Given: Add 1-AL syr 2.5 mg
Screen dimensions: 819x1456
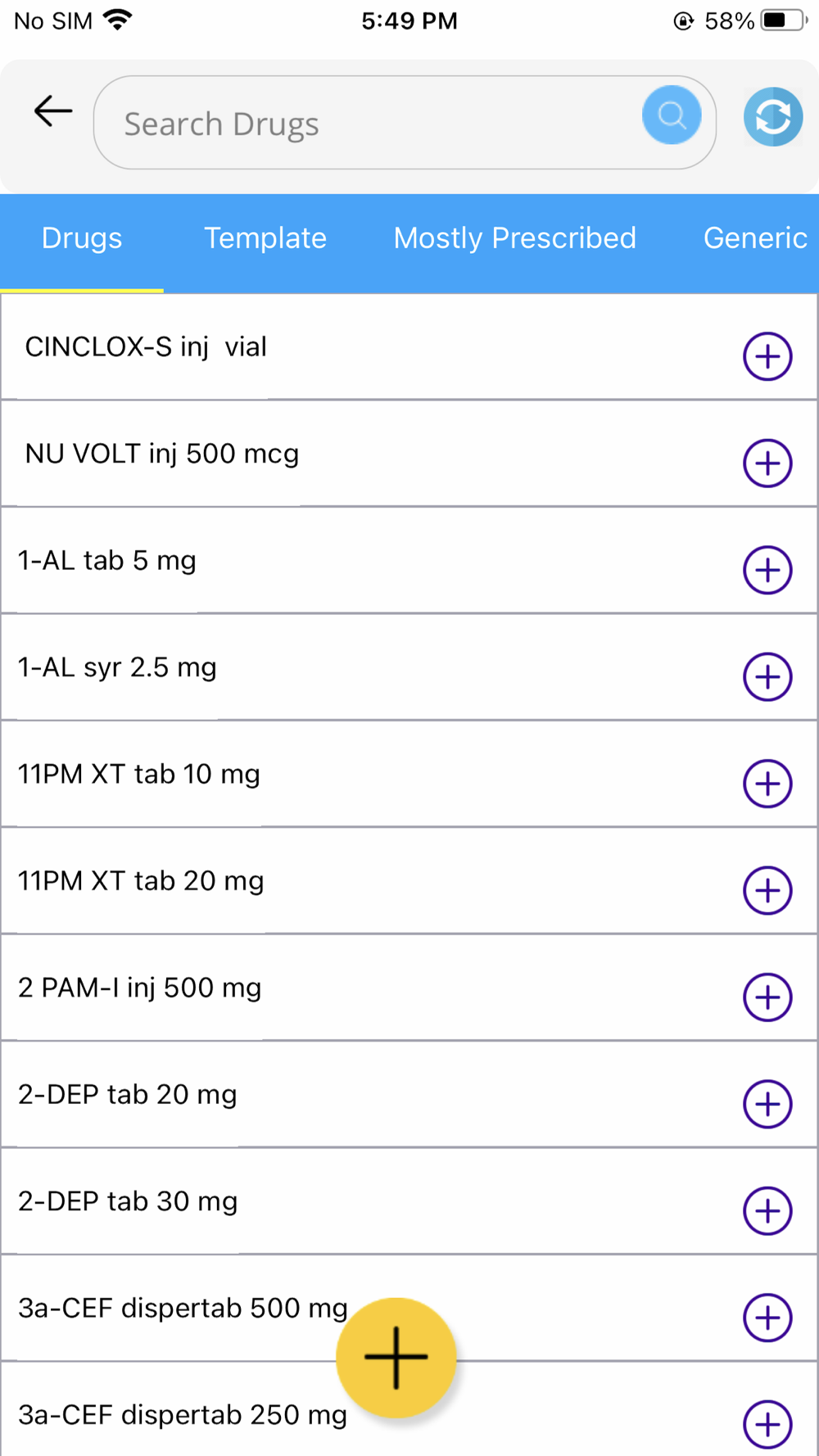Looking at the screenshot, I should tap(767, 677).
